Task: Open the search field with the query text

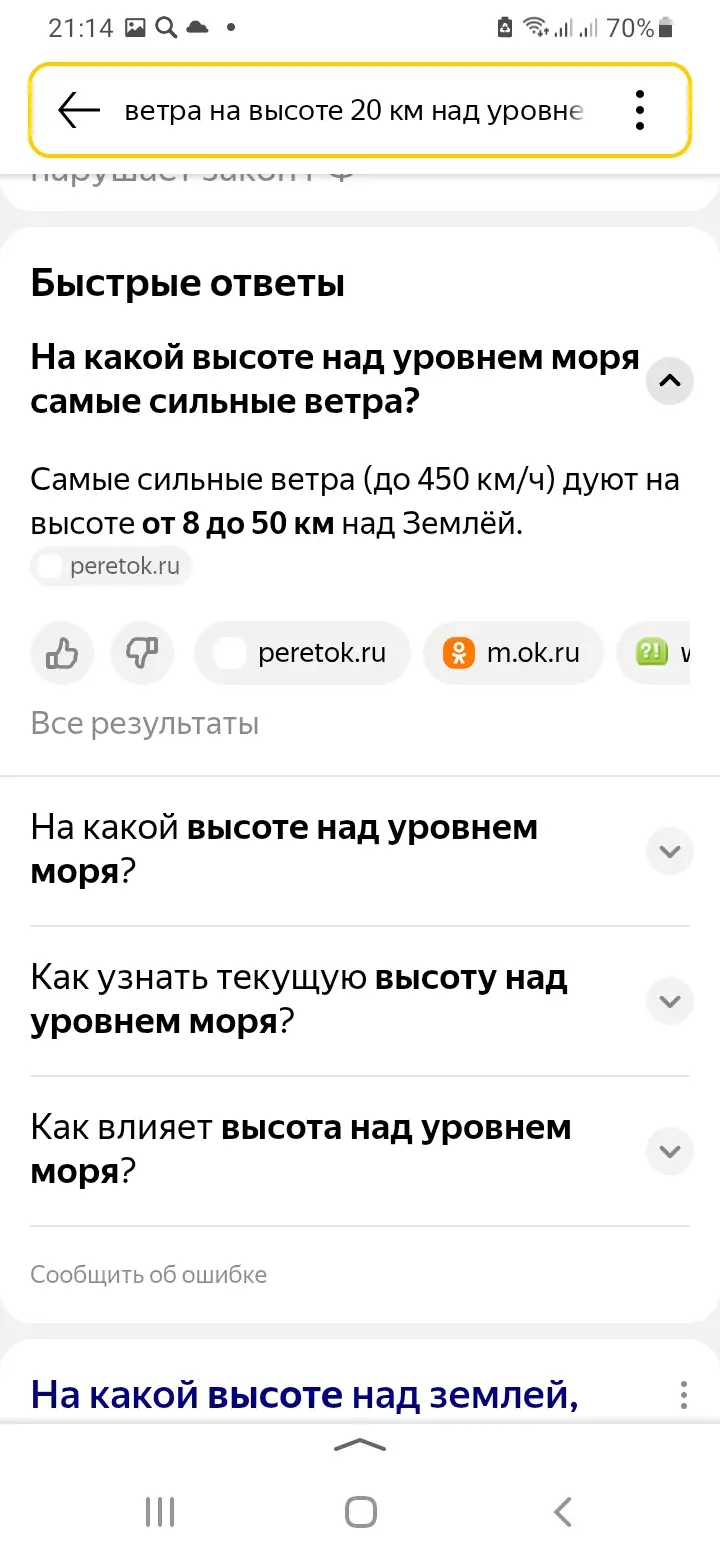Action: coord(352,110)
